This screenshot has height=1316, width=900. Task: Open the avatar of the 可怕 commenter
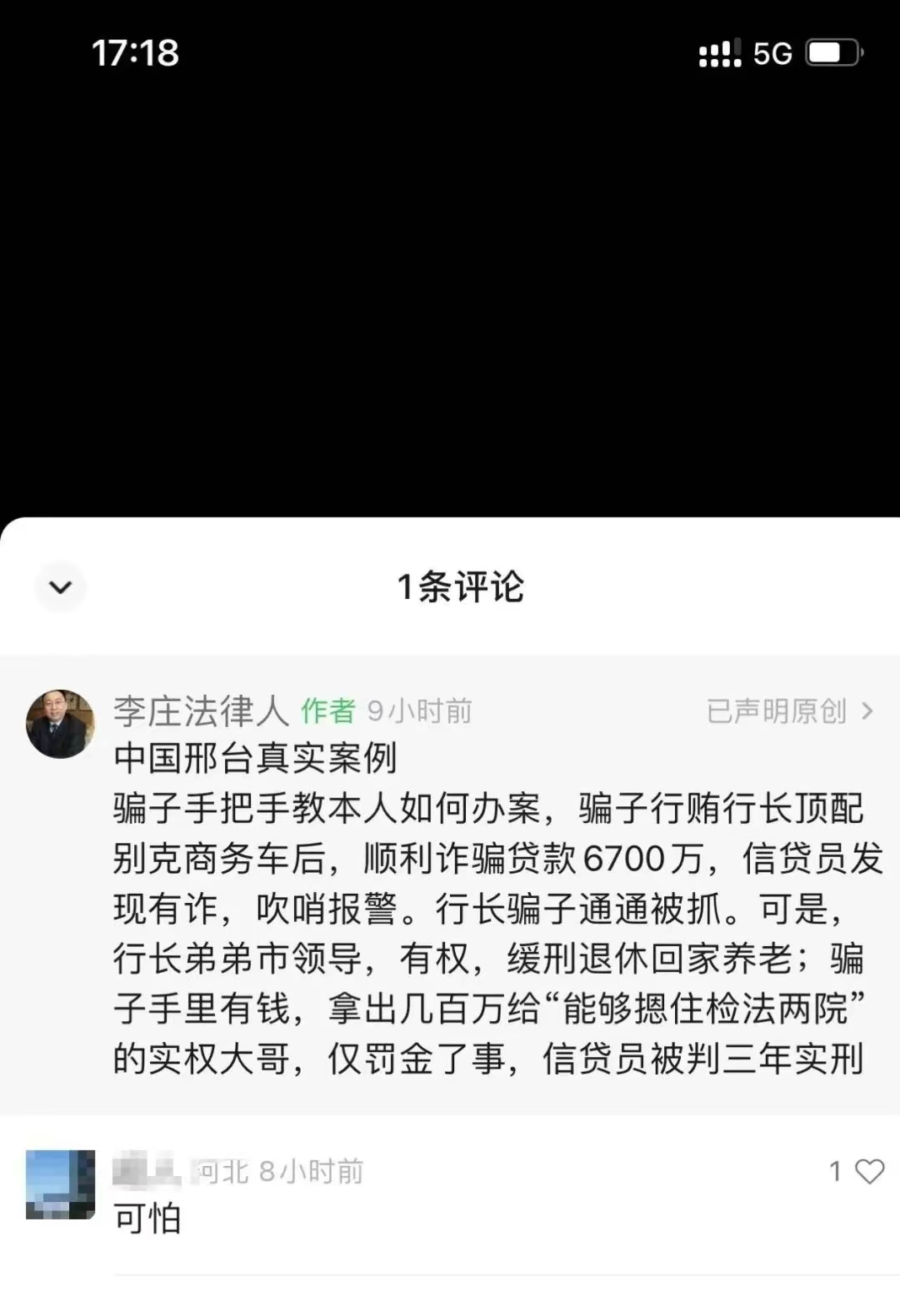click(x=60, y=1184)
